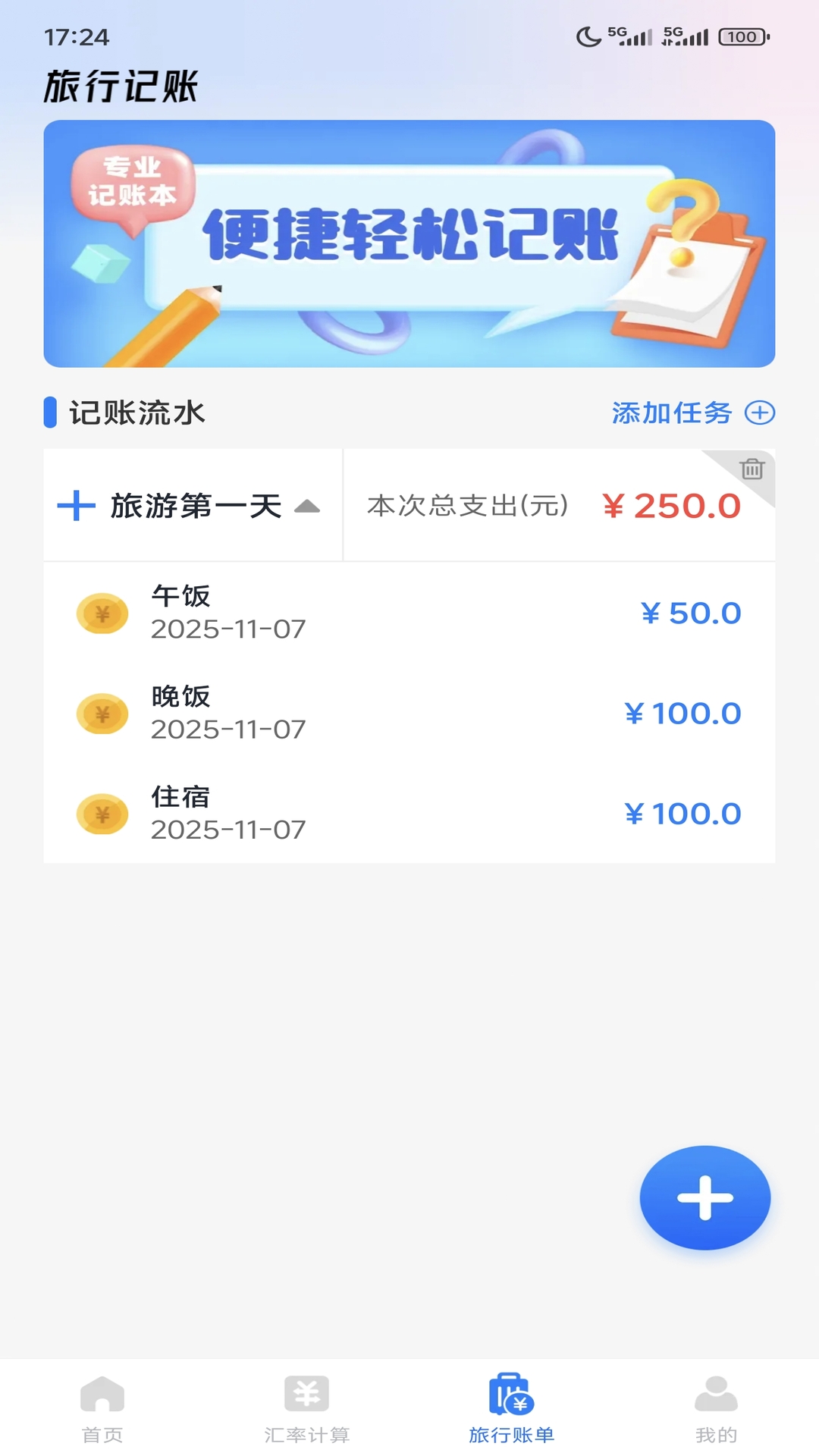Click the circled plus next to 添加任务
The height and width of the screenshot is (1456, 819).
point(759,413)
